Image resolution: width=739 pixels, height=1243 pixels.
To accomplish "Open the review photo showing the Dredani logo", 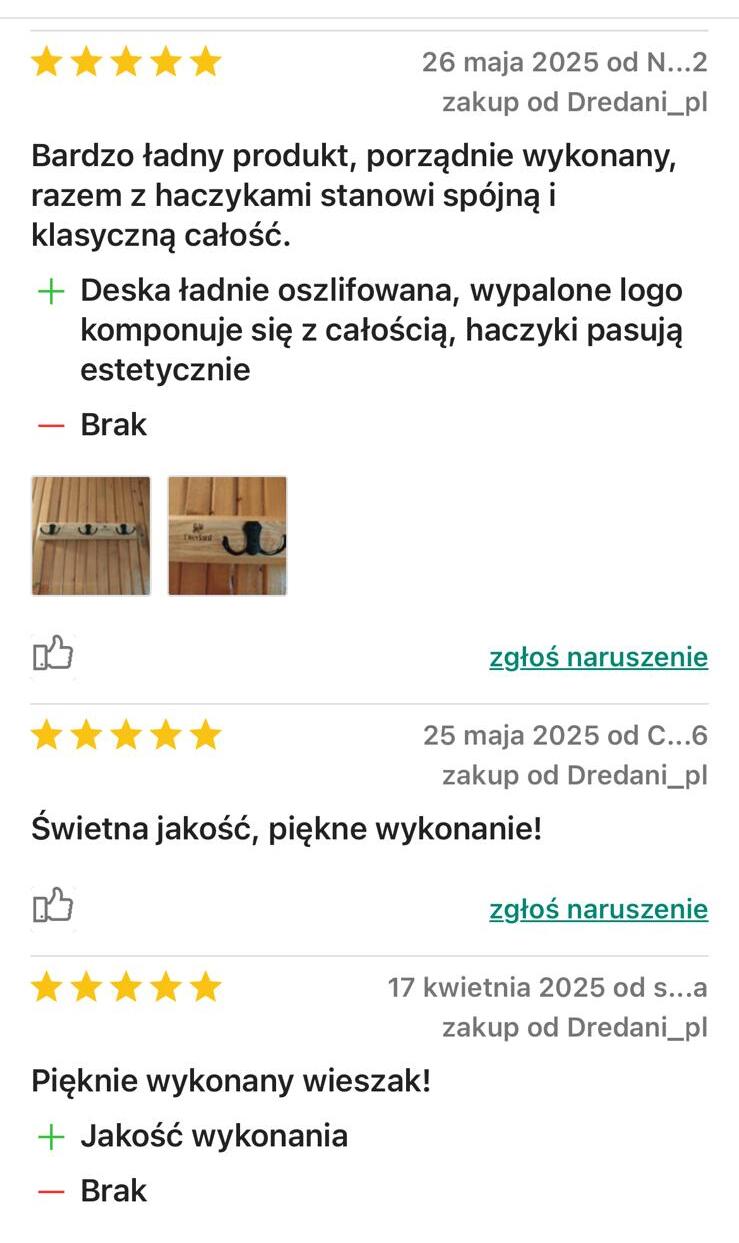I will pyautogui.click(x=227, y=536).
